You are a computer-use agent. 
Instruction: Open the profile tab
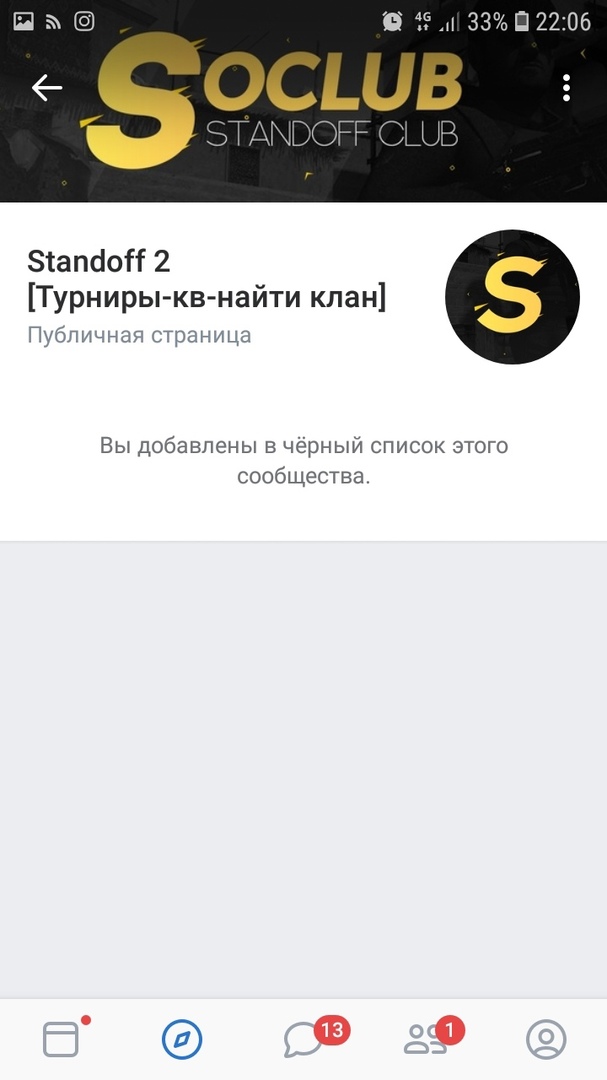[546, 1039]
